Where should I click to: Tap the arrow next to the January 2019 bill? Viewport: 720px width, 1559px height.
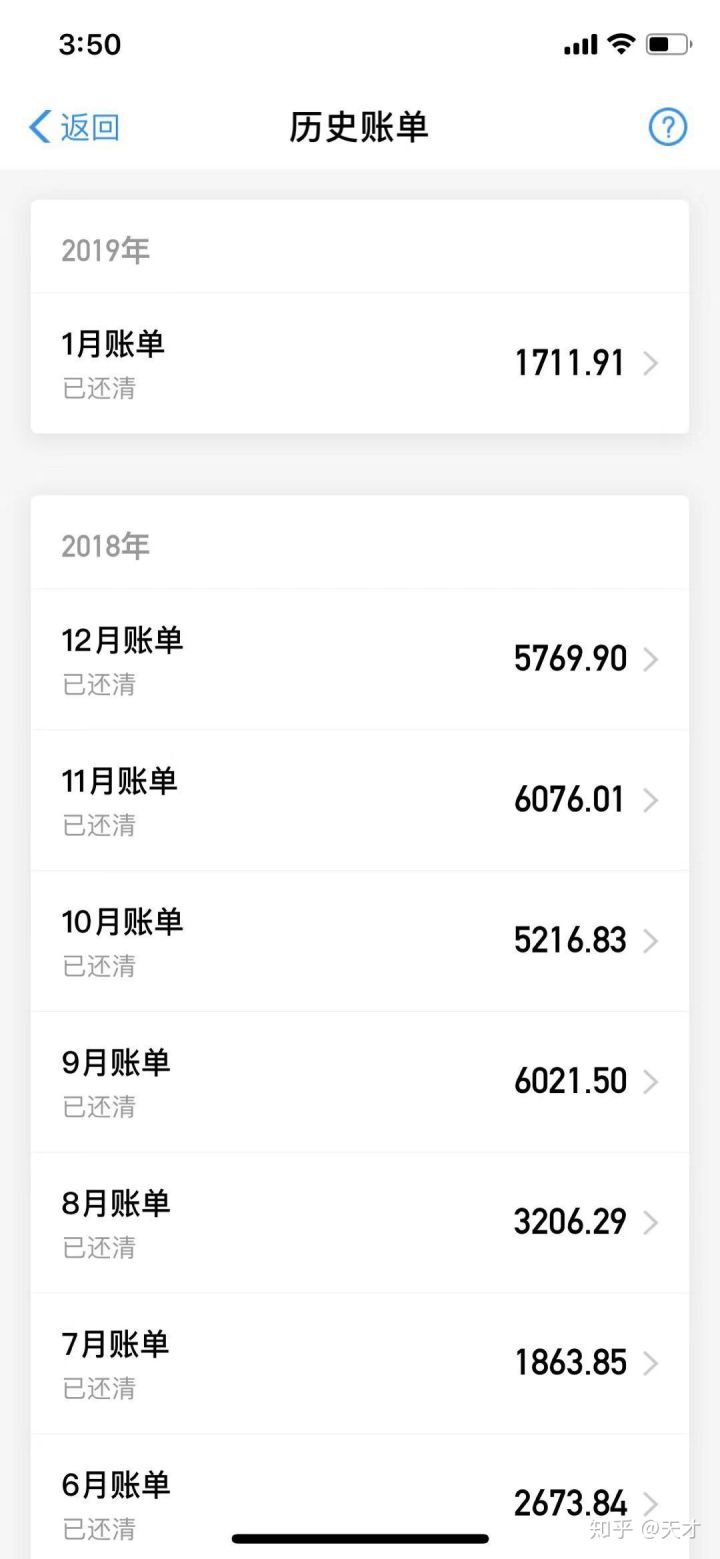pyautogui.click(x=651, y=363)
